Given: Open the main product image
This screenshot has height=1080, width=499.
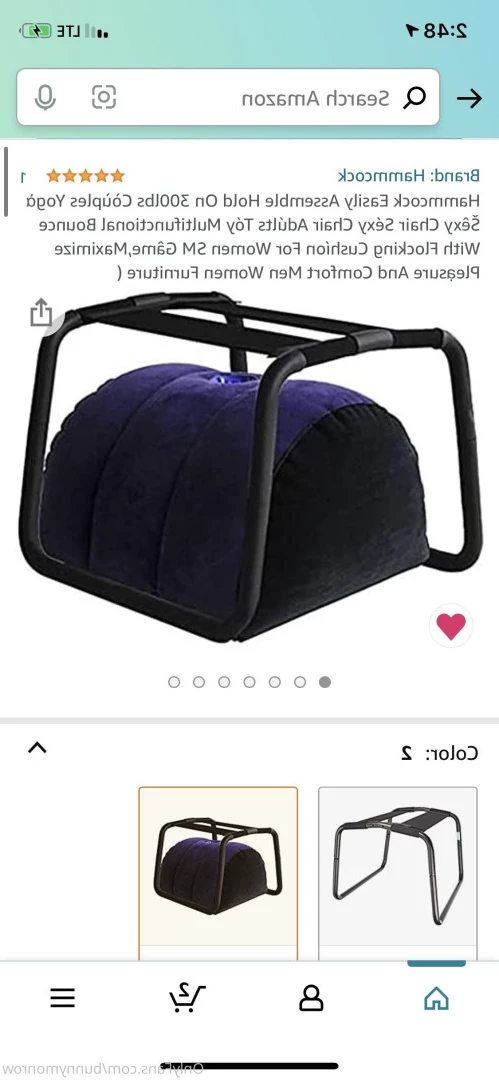Looking at the screenshot, I should pos(250,466).
